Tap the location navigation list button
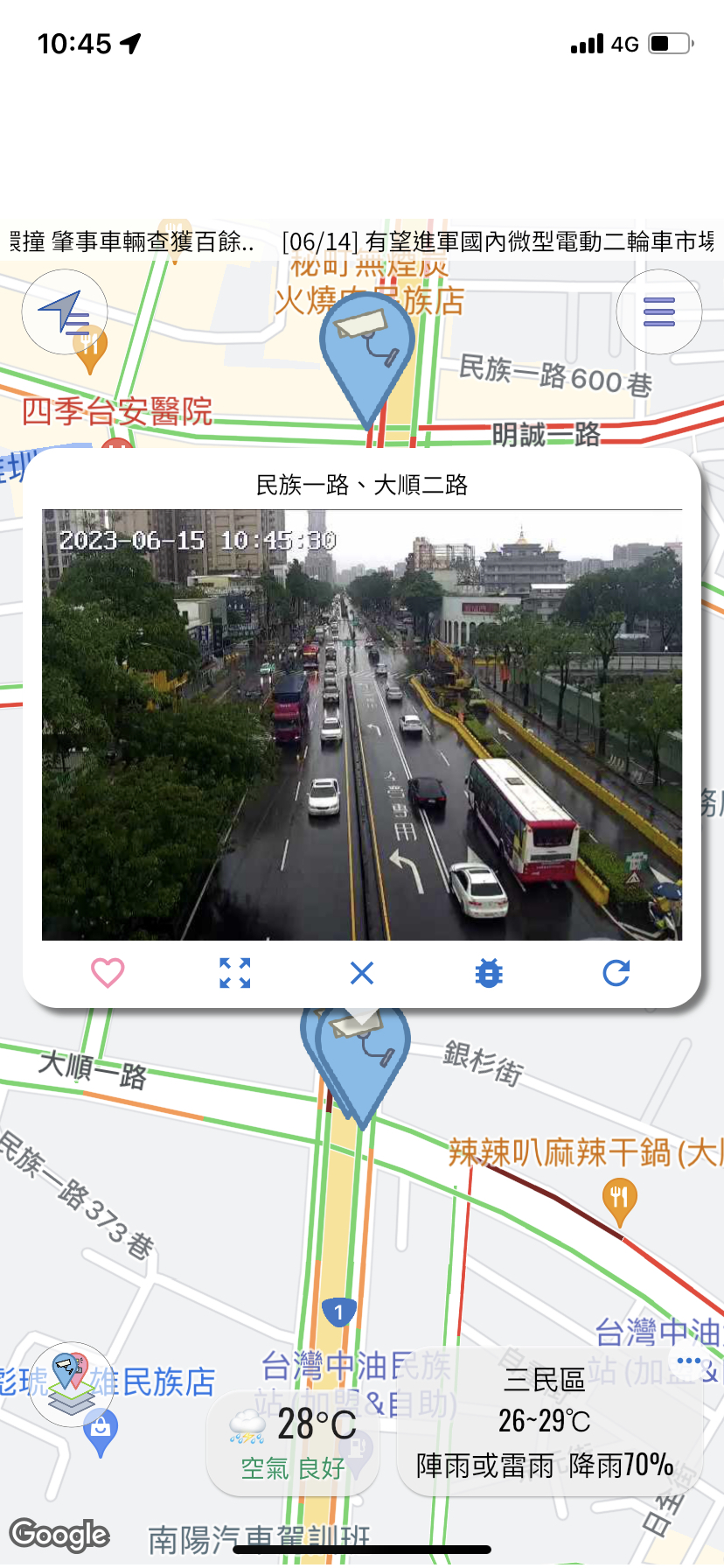The width and height of the screenshot is (724, 1568). pos(65,311)
